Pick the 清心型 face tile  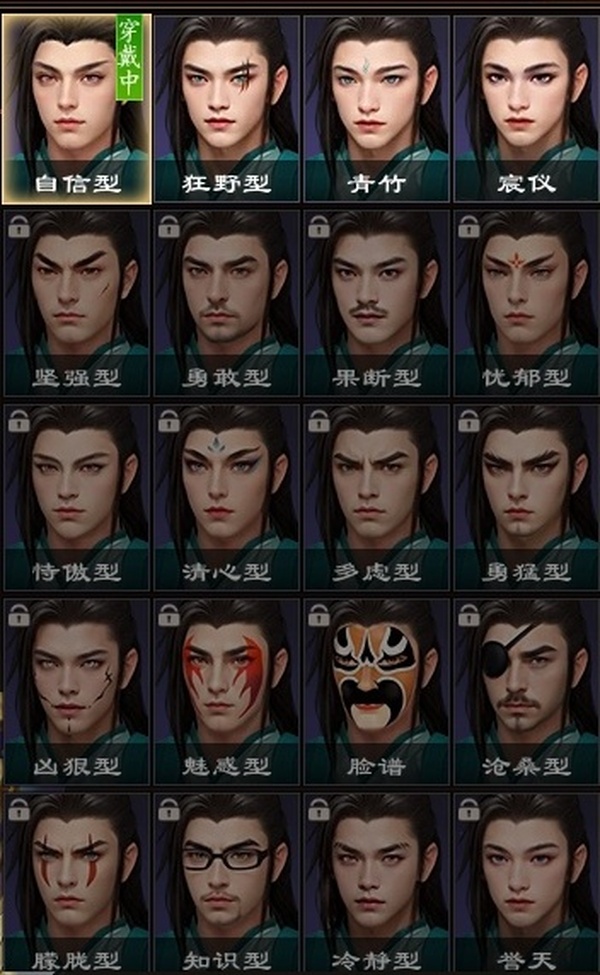227,496
